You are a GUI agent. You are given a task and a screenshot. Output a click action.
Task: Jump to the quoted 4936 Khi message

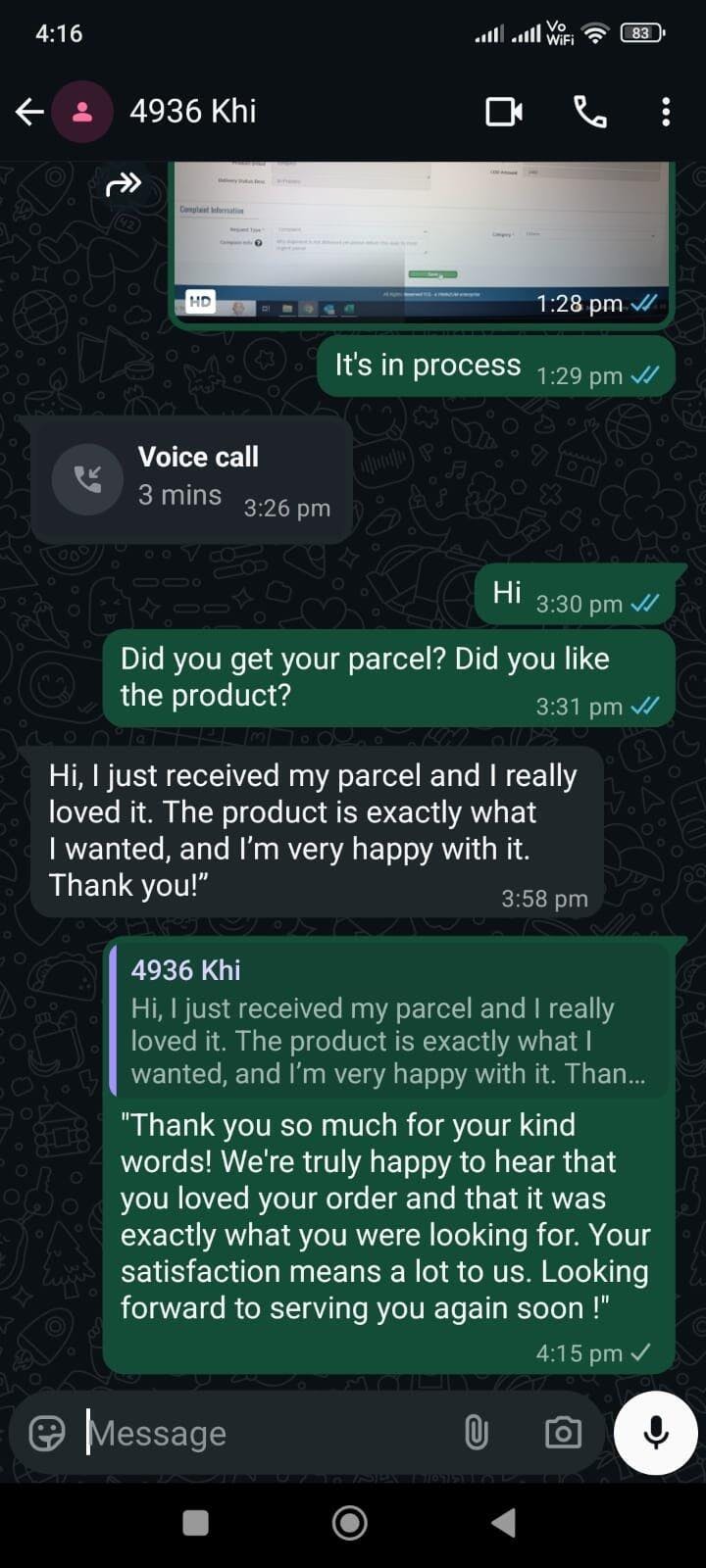[390, 1021]
